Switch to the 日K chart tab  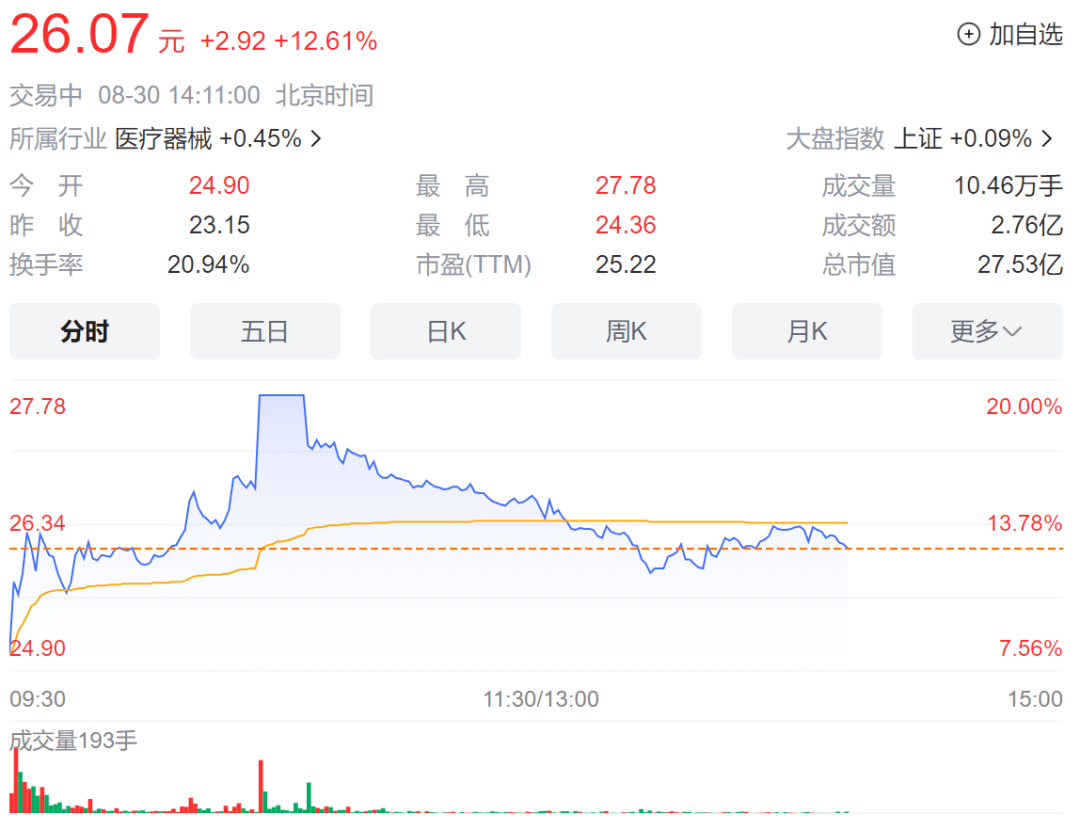(446, 331)
